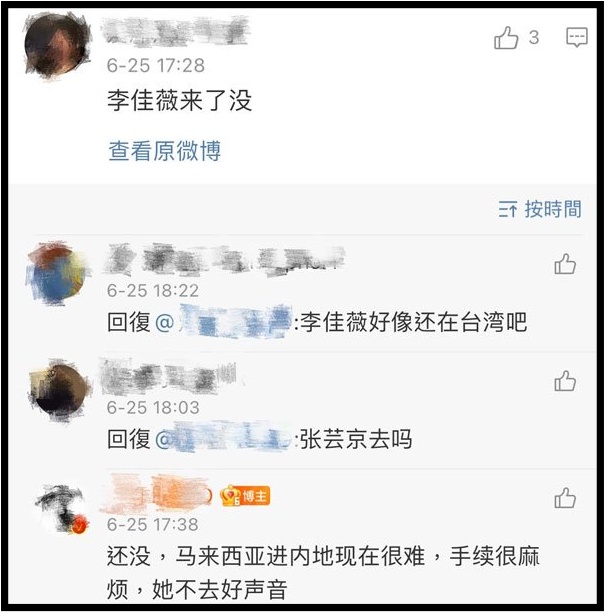
Task: Like the 博主 reply about 马来西亚
Action: pos(565,497)
